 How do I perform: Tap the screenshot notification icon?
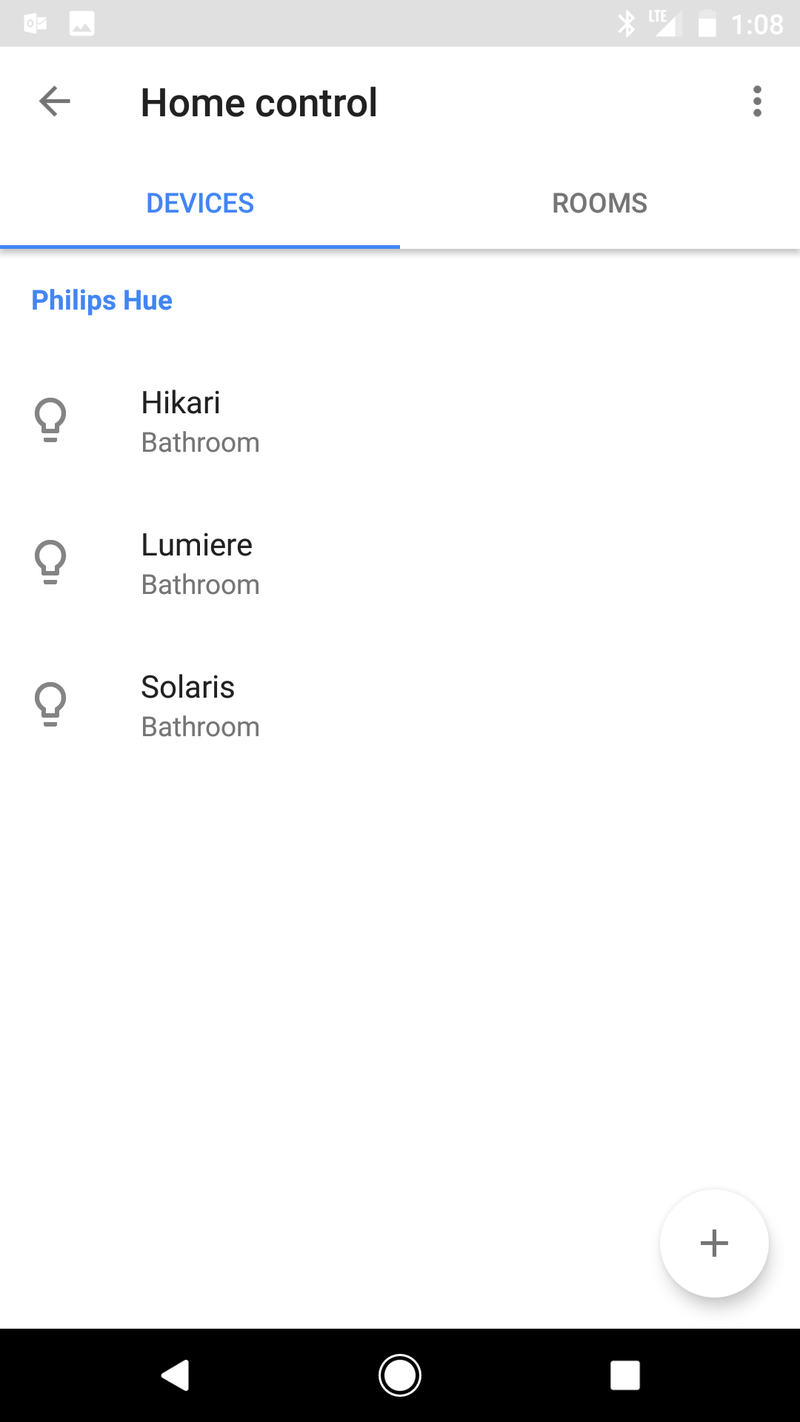(84, 22)
